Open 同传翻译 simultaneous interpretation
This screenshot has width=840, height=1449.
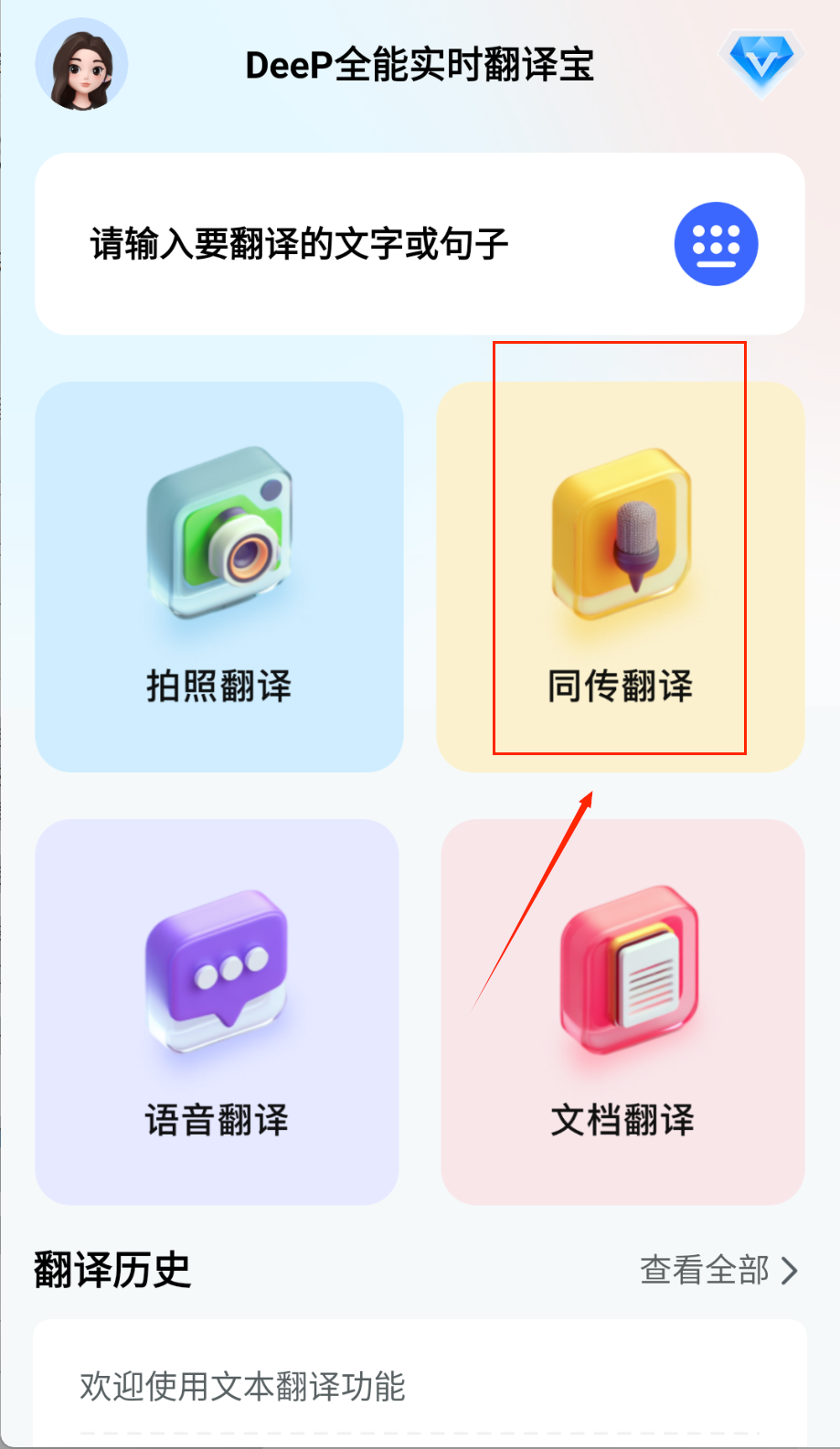pos(621,577)
